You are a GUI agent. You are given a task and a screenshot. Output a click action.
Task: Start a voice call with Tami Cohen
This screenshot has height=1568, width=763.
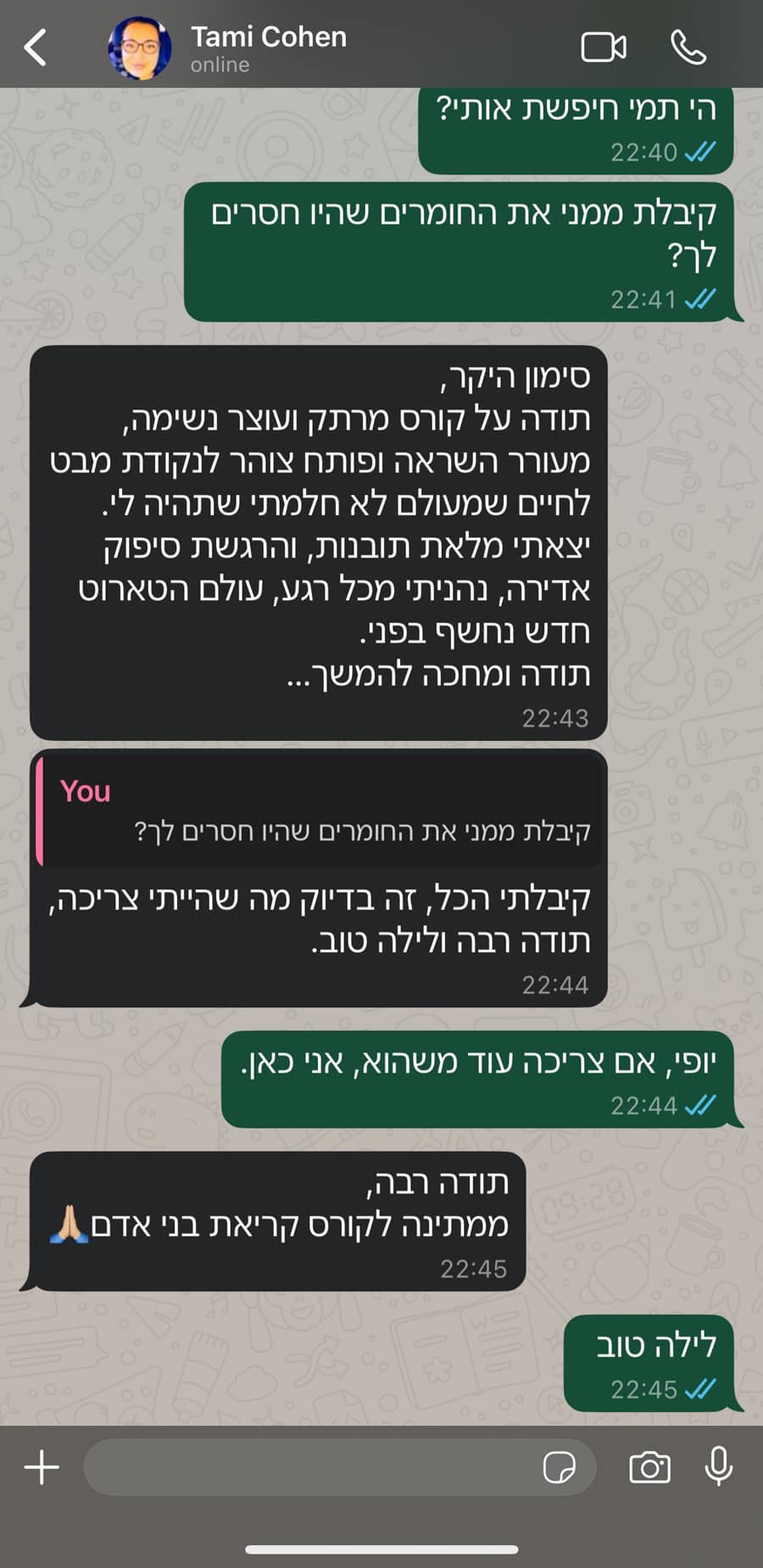[x=688, y=47]
